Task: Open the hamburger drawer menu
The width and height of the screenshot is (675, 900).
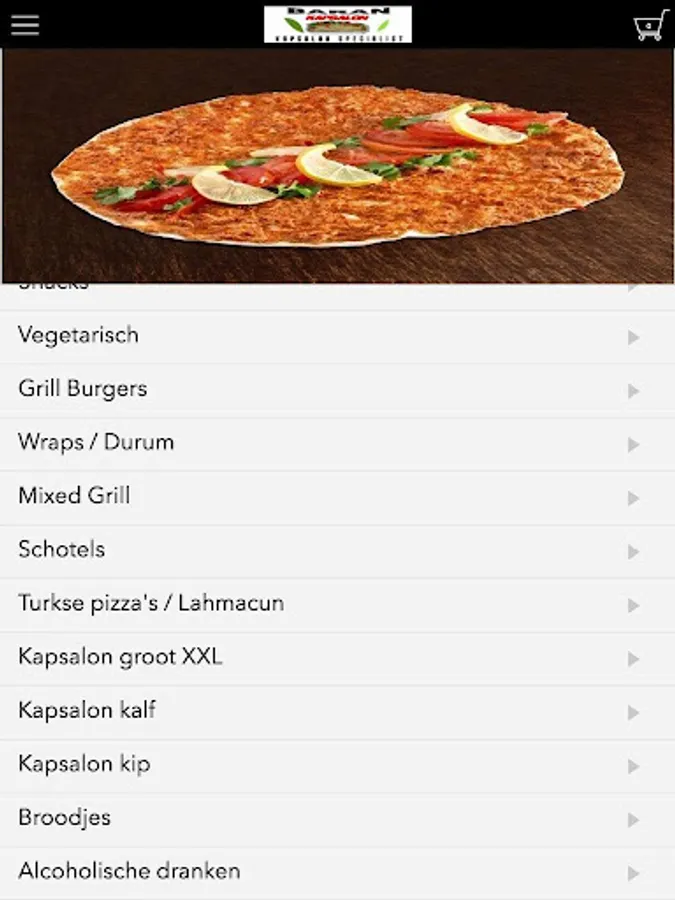Action: coord(25,25)
